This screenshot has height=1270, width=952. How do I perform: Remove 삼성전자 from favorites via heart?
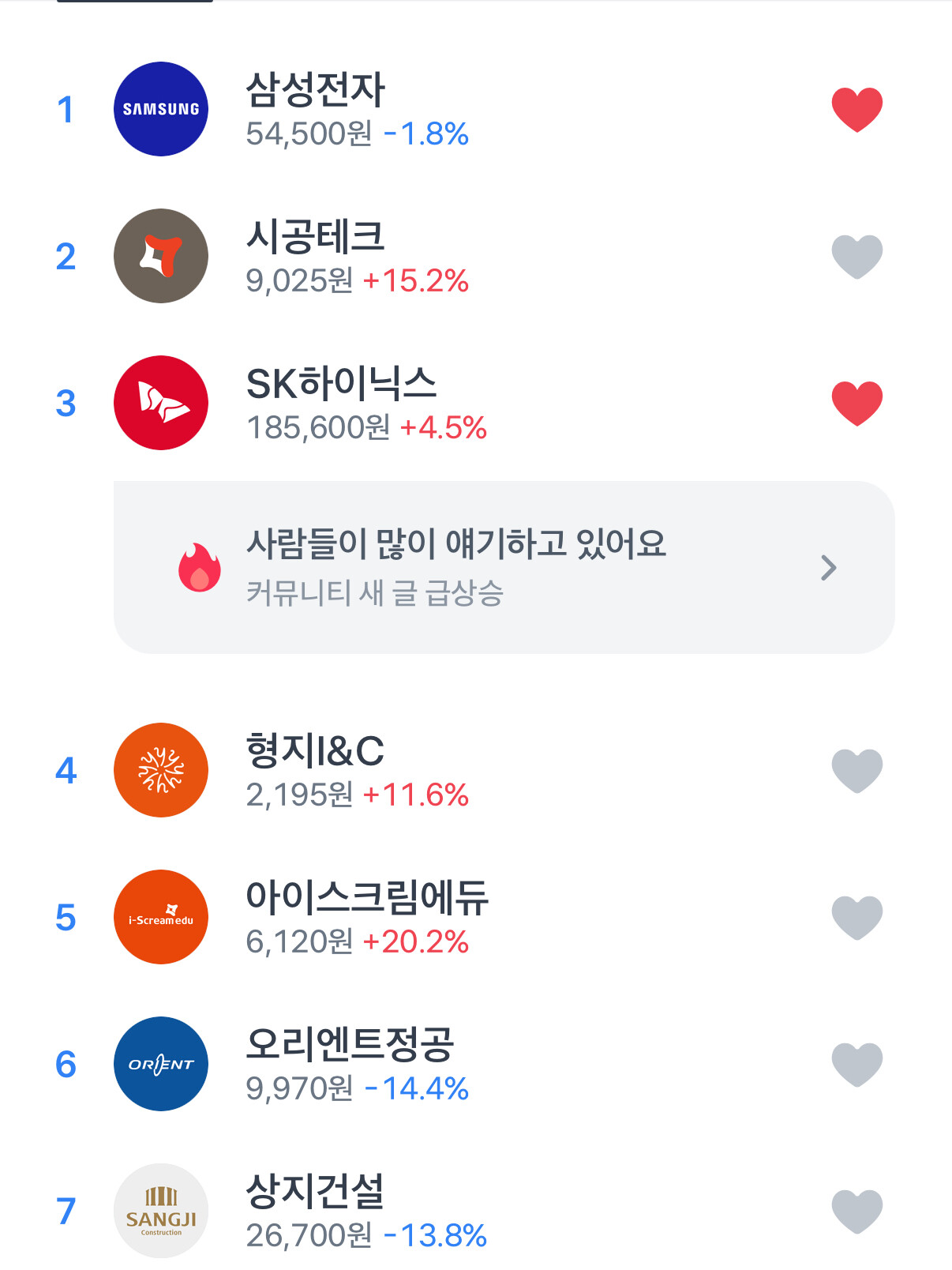[x=856, y=109]
